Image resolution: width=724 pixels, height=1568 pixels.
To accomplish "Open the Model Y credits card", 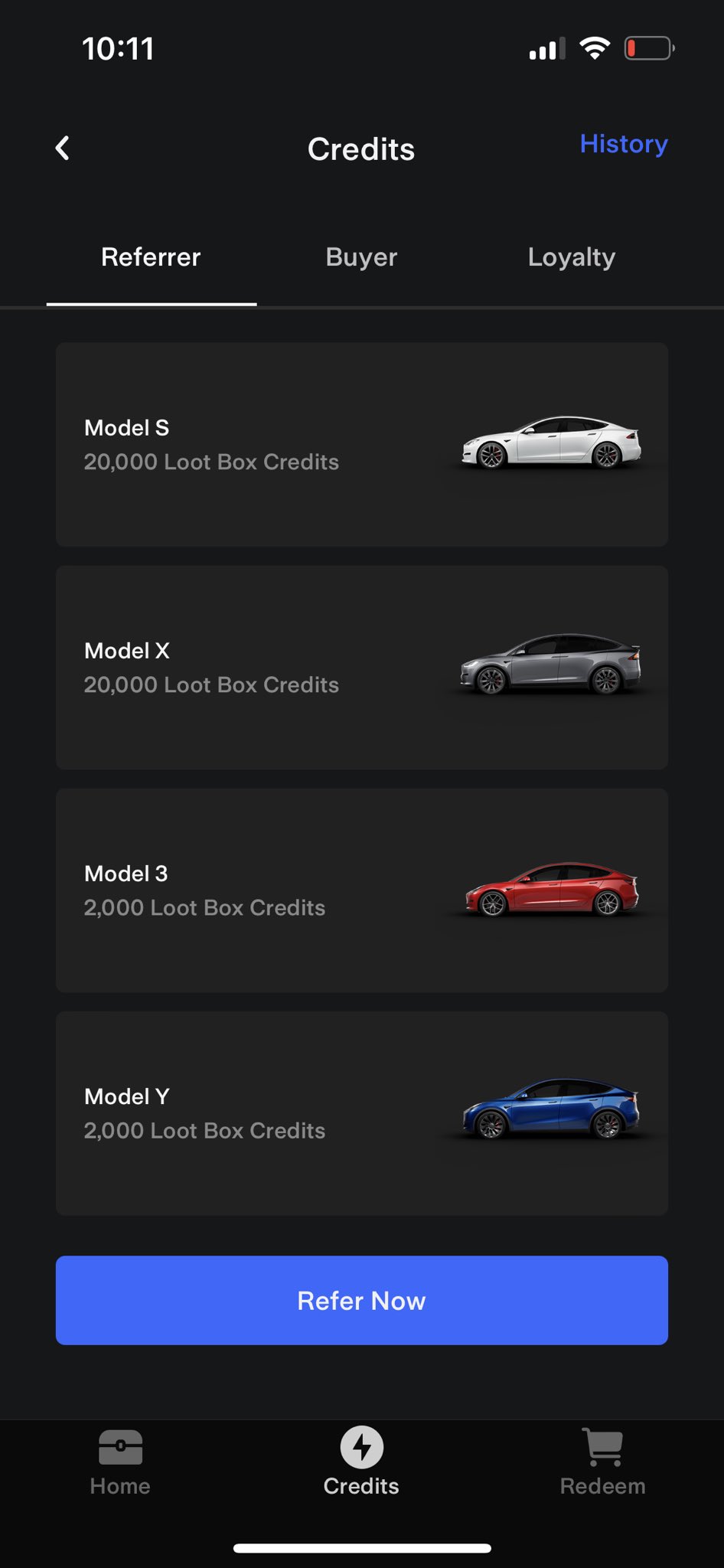I will [x=361, y=1113].
